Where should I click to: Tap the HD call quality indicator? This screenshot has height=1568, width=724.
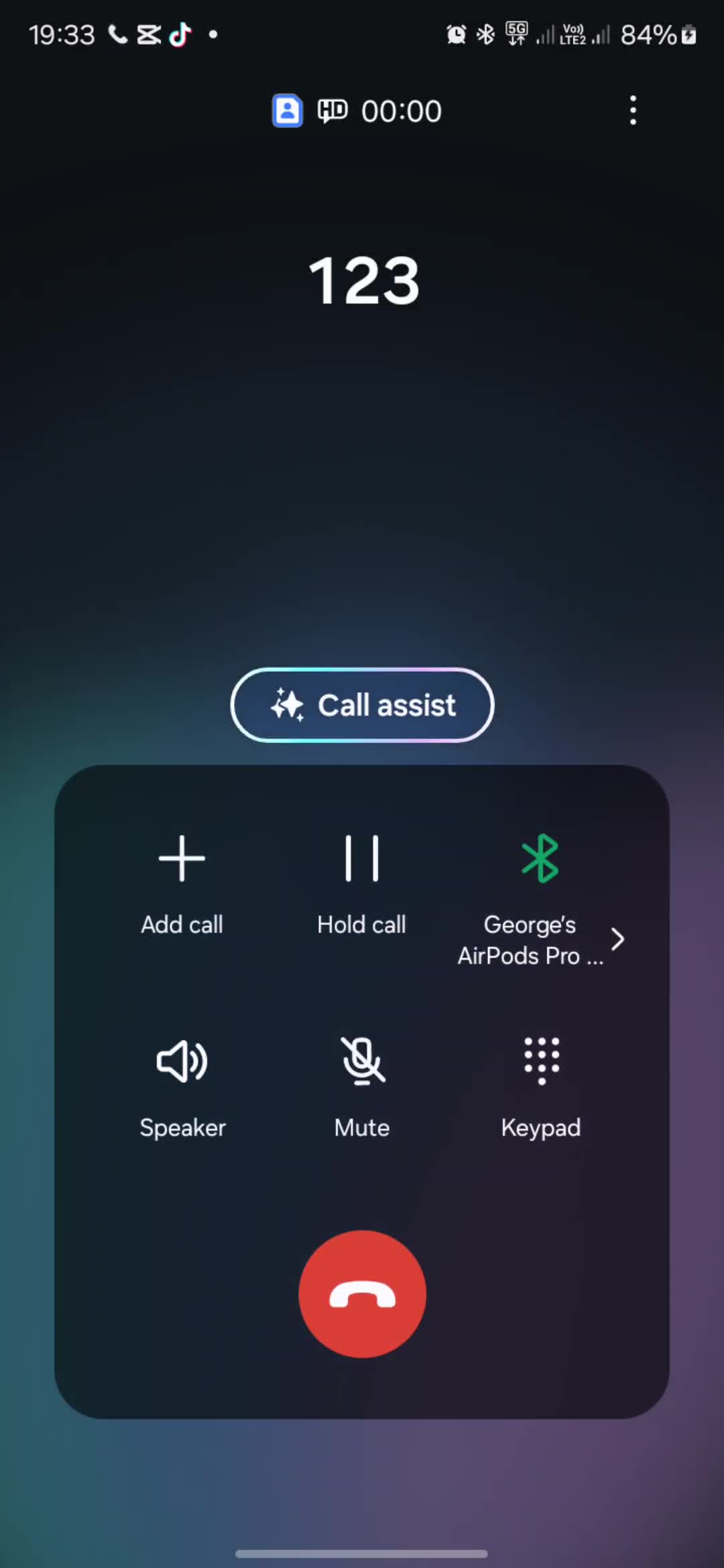click(x=331, y=110)
